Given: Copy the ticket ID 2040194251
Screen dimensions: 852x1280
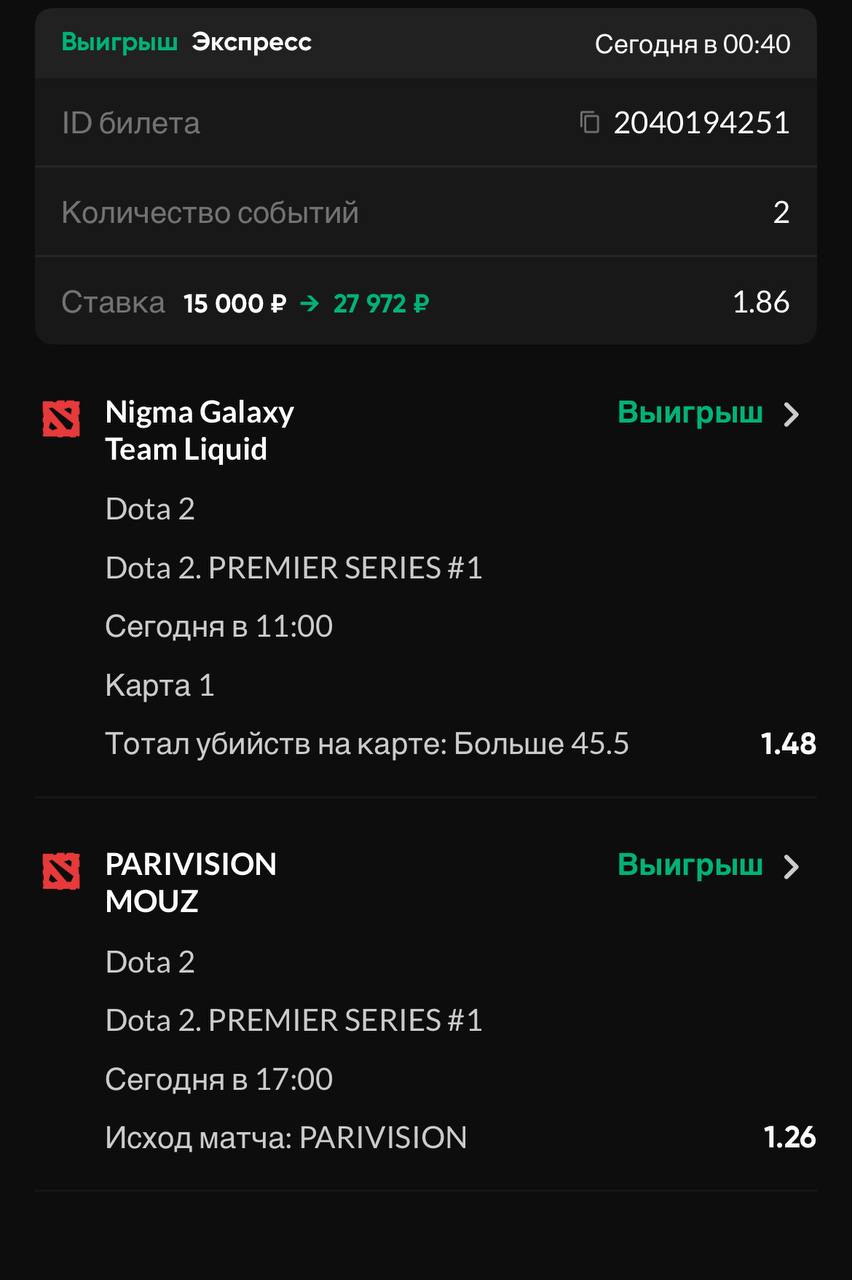Looking at the screenshot, I should (x=590, y=123).
